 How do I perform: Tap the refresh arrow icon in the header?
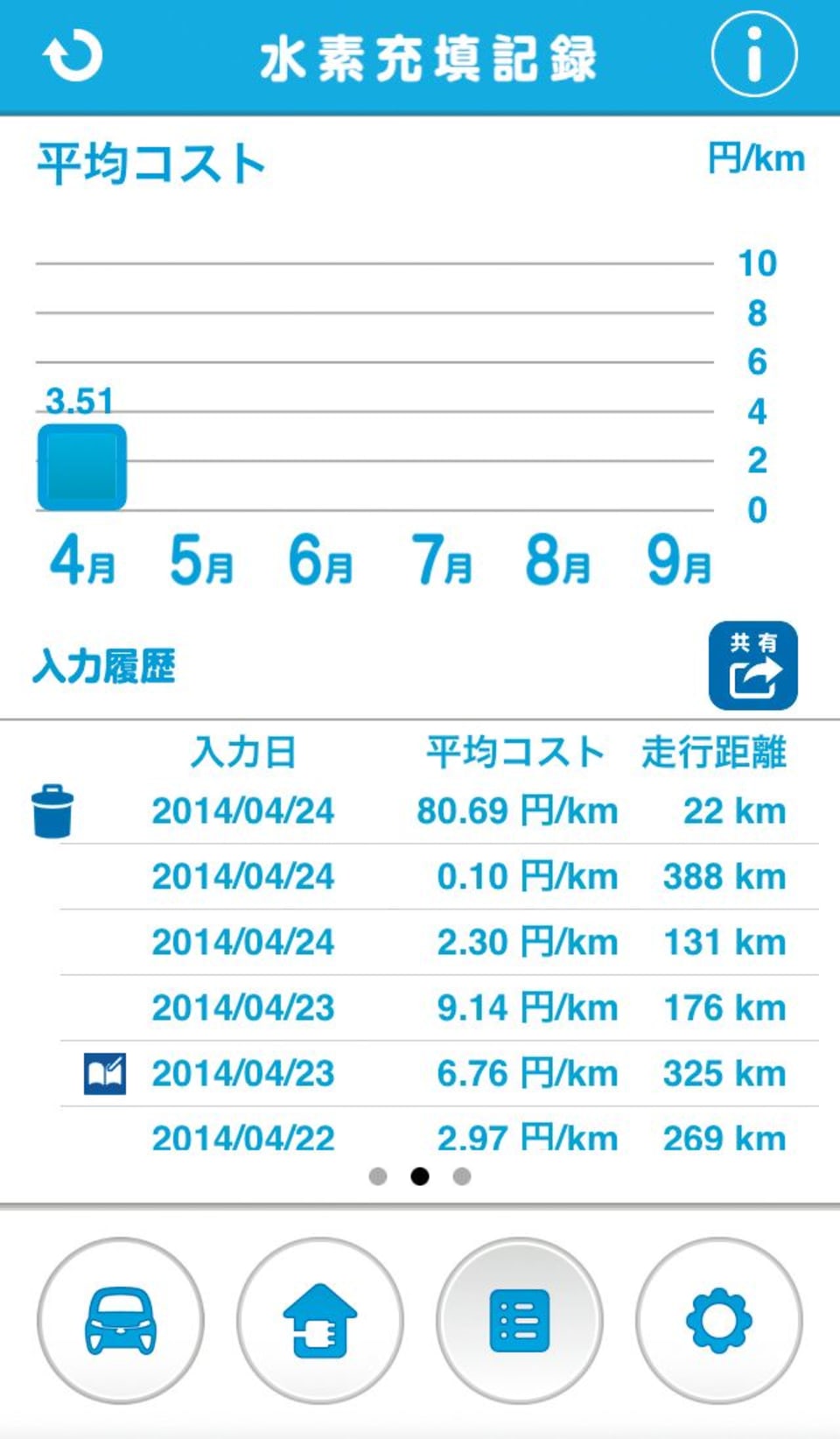click(x=73, y=56)
